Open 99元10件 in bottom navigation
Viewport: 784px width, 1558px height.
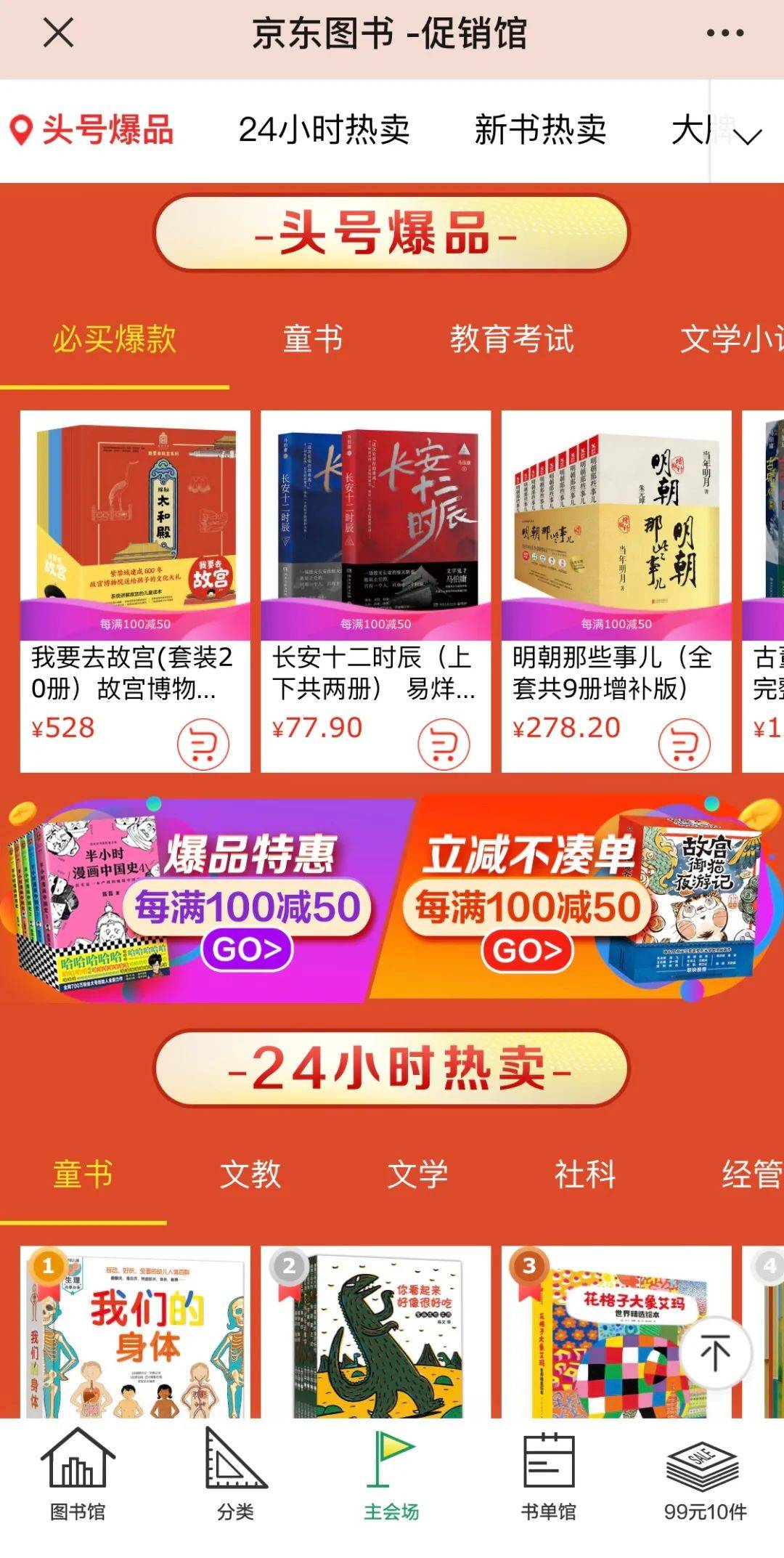[705, 1474]
